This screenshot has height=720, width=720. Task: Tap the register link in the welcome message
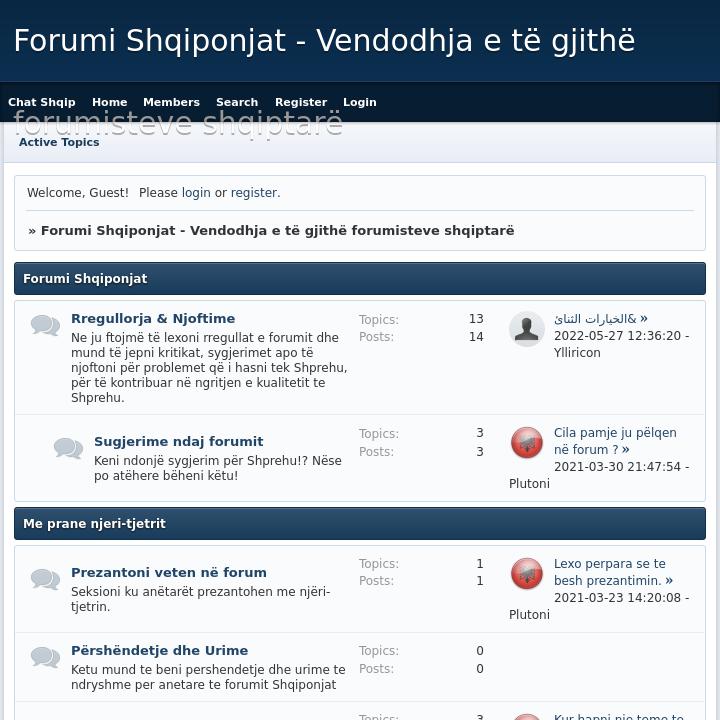coord(254,193)
